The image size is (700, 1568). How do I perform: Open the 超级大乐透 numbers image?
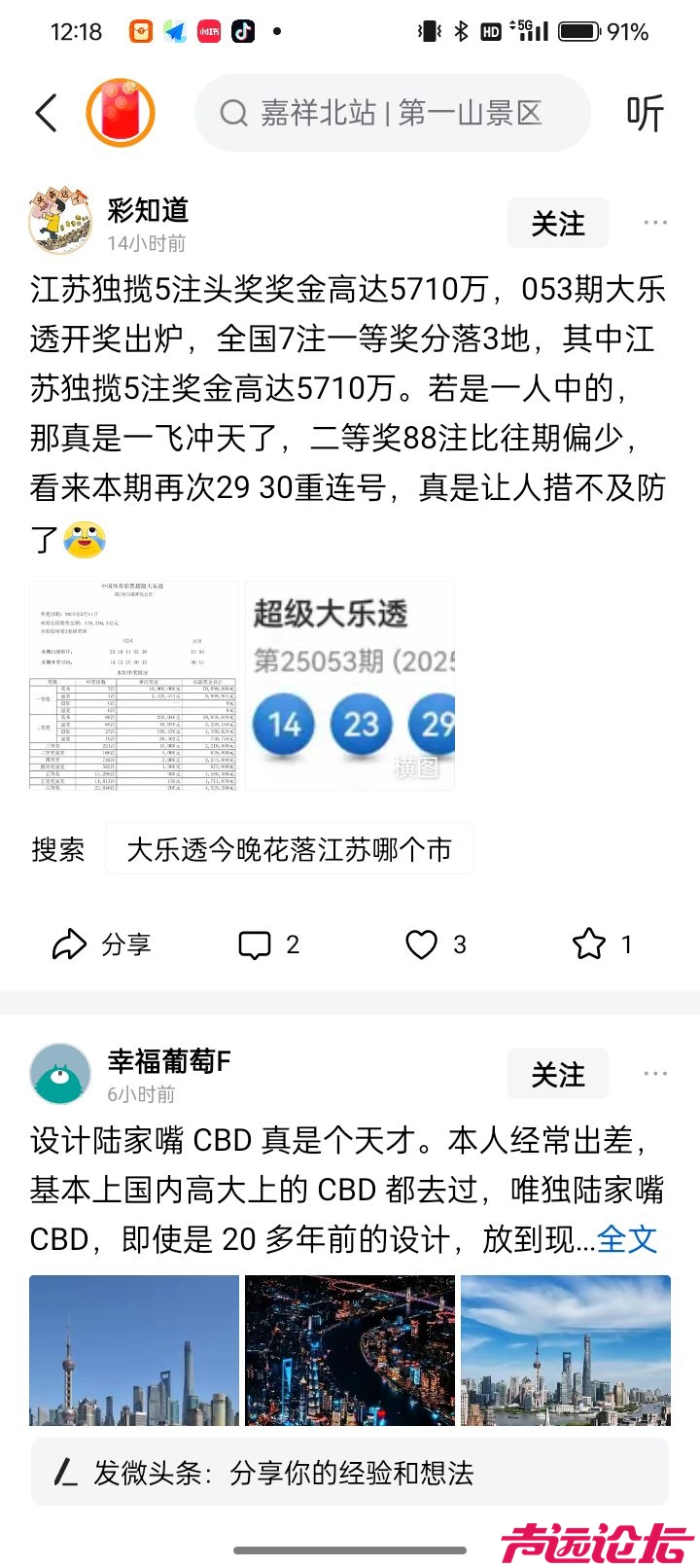point(350,685)
